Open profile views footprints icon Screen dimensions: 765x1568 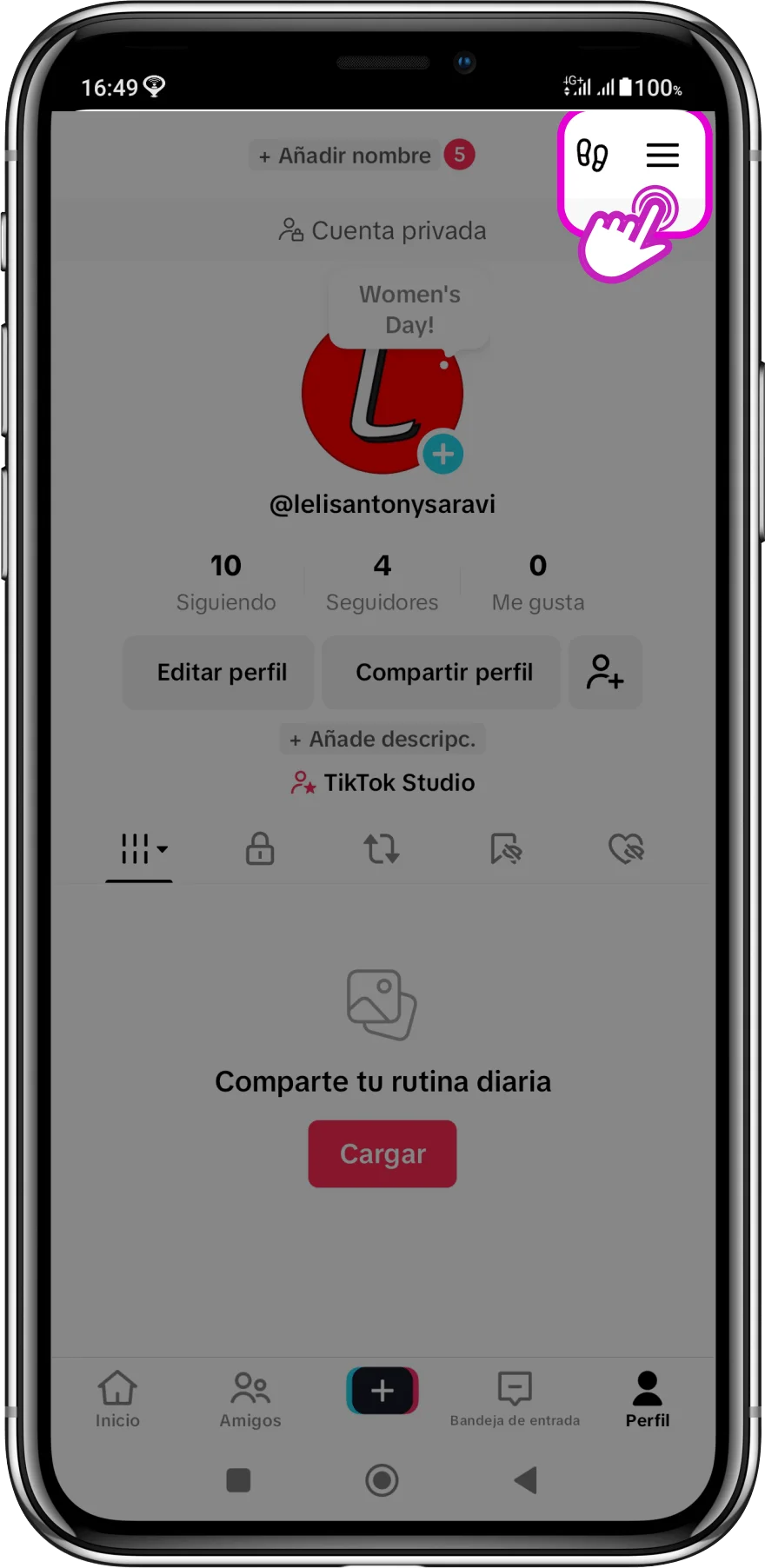pyautogui.click(x=592, y=156)
